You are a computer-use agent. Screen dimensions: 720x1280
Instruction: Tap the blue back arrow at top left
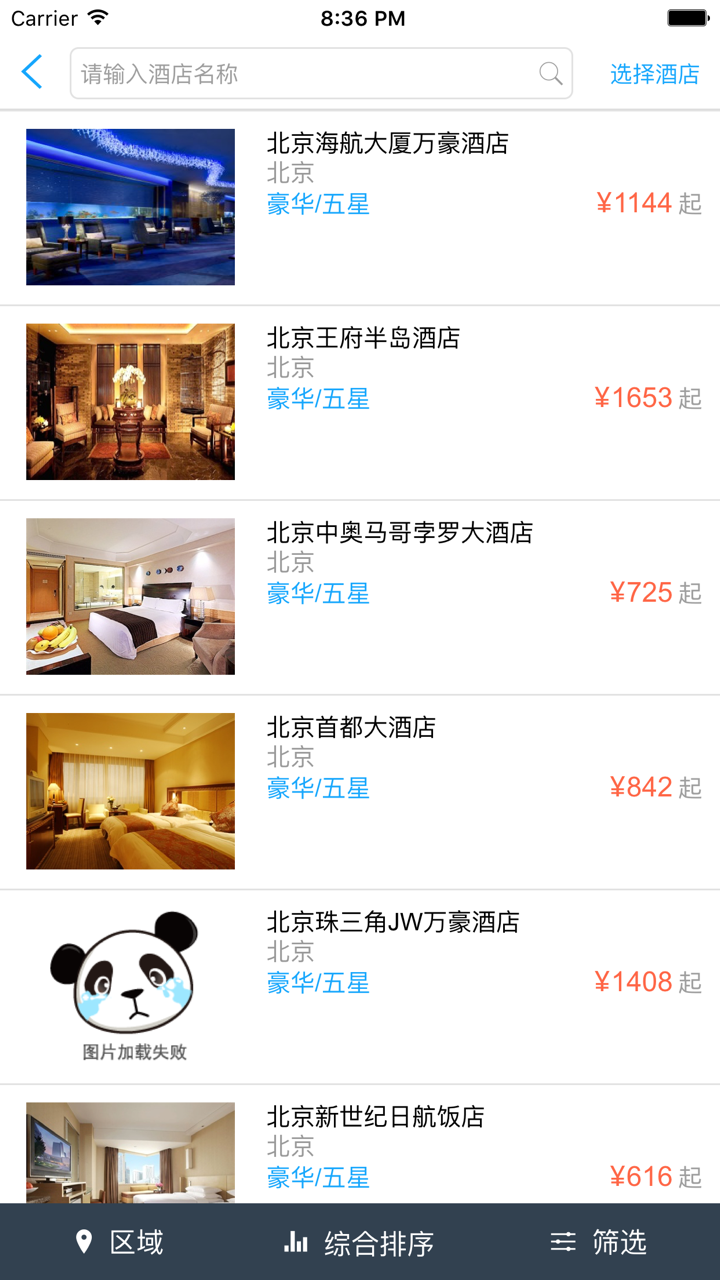[x=30, y=73]
